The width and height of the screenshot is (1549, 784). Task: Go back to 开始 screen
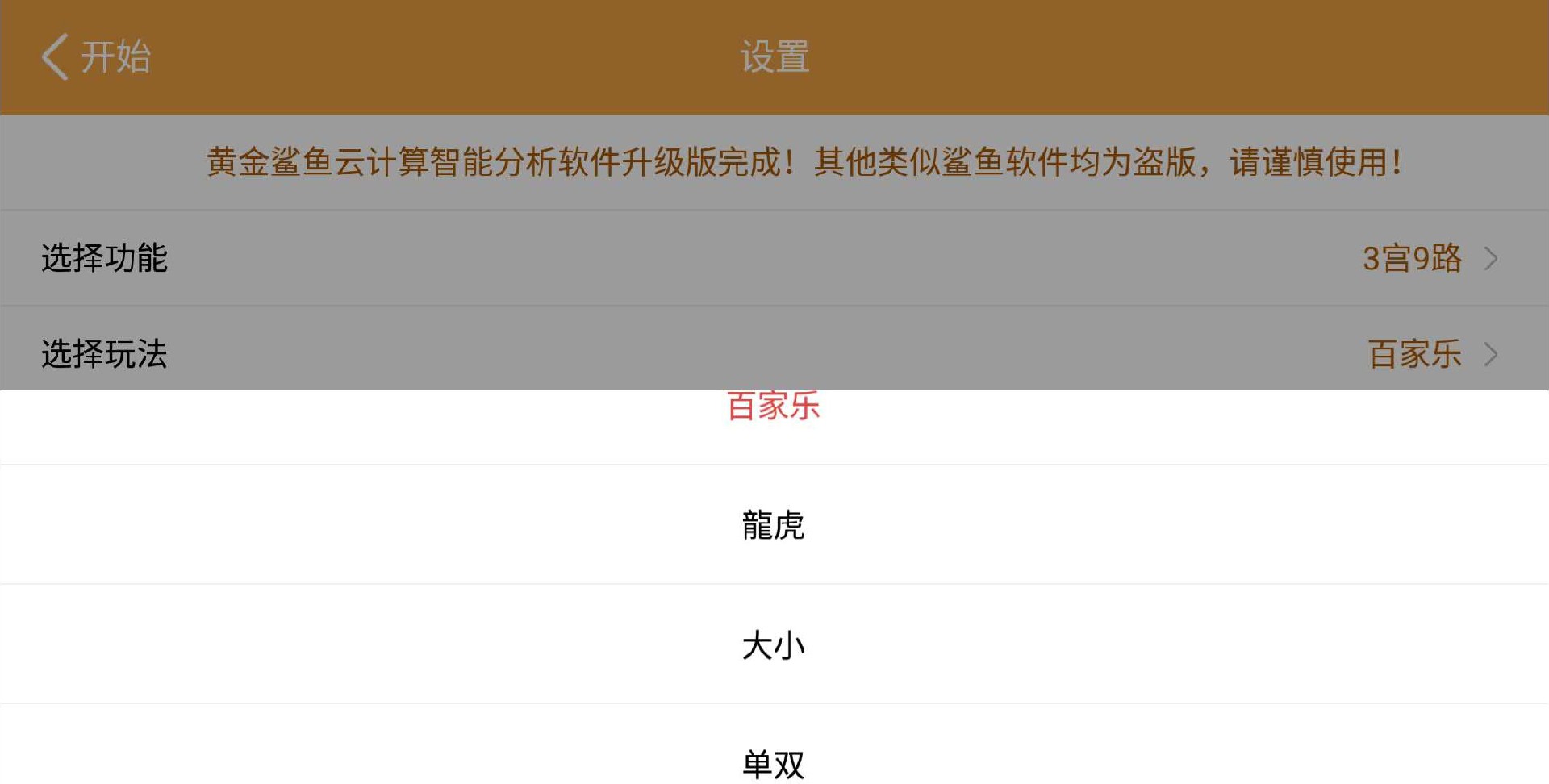click(x=97, y=56)
